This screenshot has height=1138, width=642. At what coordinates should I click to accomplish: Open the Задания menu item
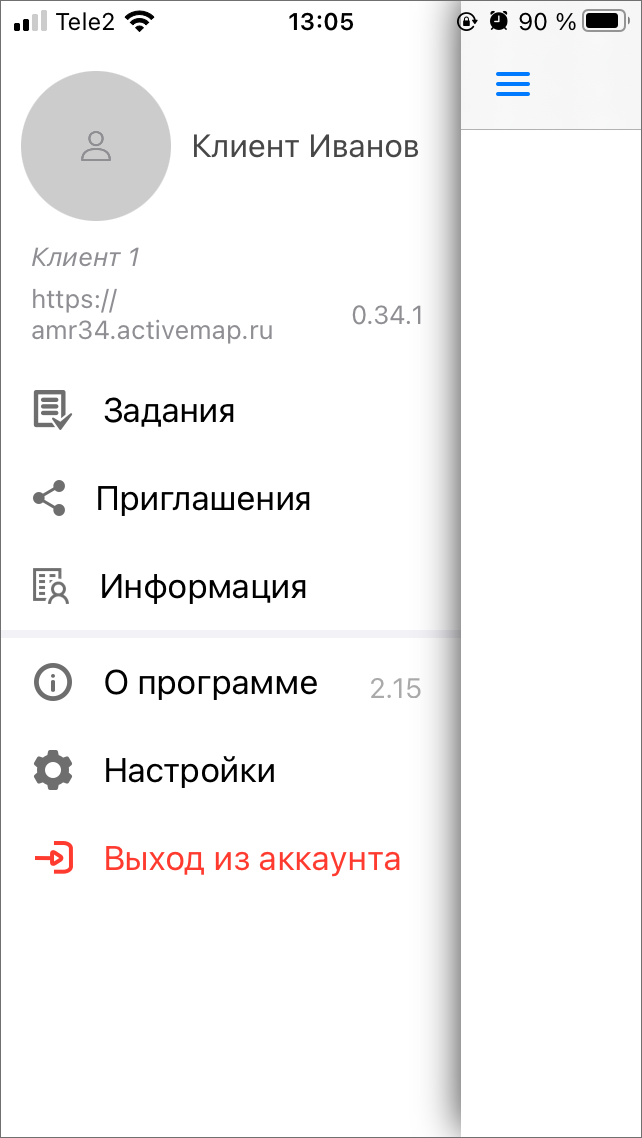coord(230,411)
